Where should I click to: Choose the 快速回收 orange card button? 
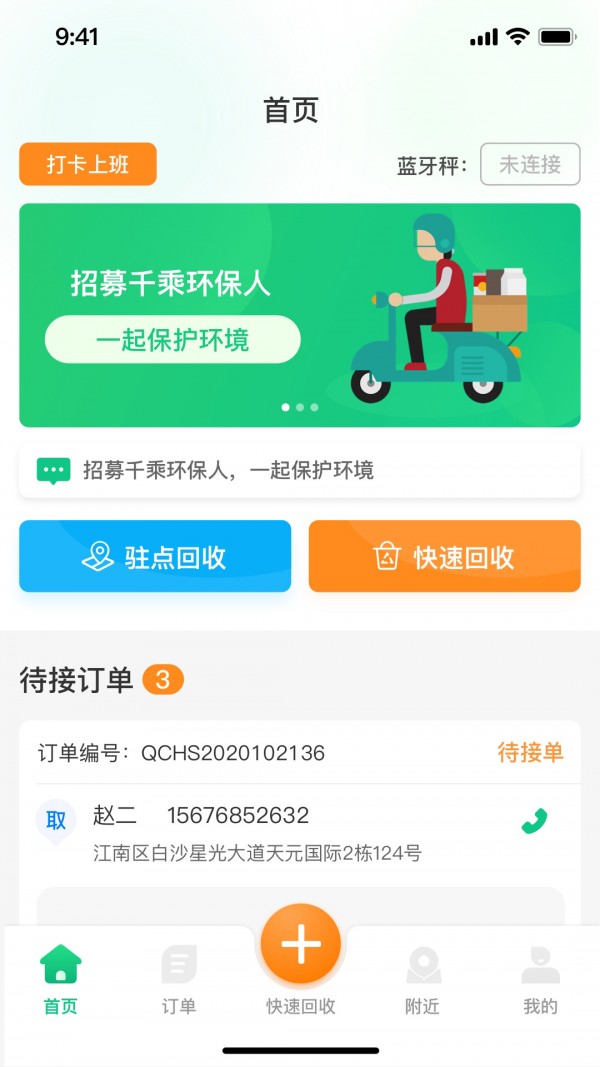coord(444,557)
